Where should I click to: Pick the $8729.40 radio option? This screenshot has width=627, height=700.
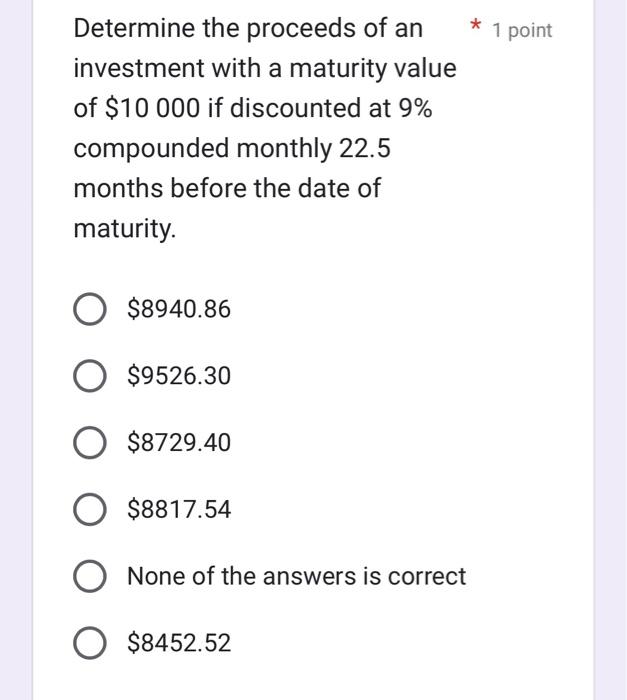pos(91,443)
